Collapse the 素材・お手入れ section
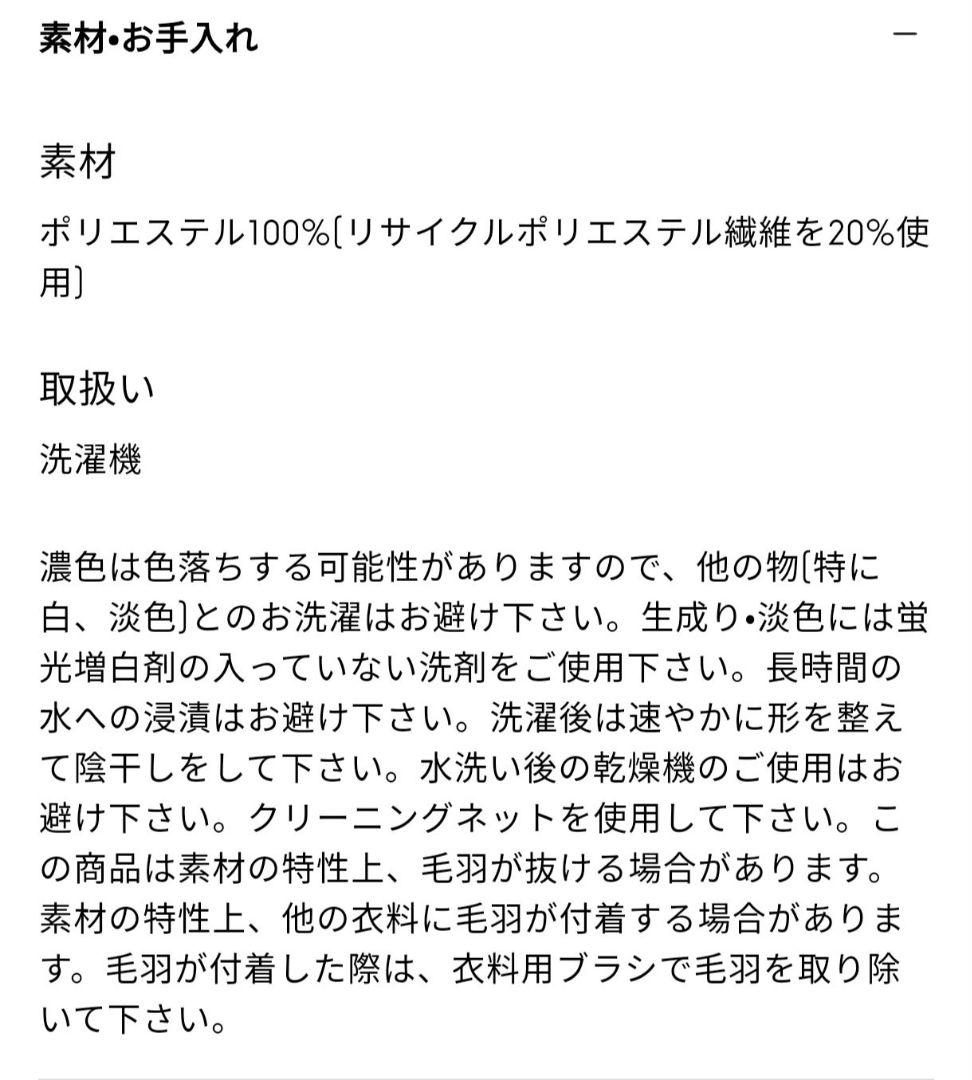 click(x=905, y=34)
